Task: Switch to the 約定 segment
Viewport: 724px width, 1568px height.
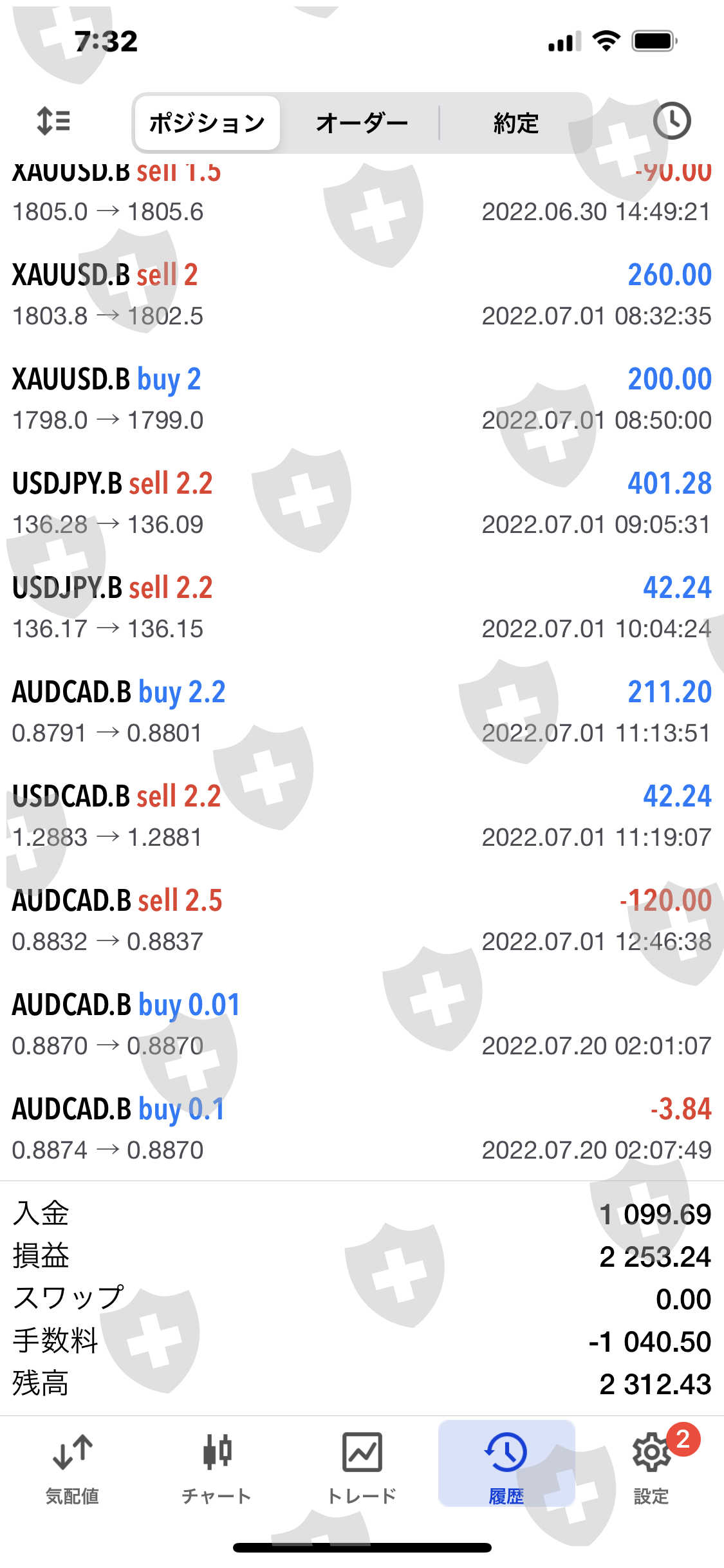Action: coord(516,122)
